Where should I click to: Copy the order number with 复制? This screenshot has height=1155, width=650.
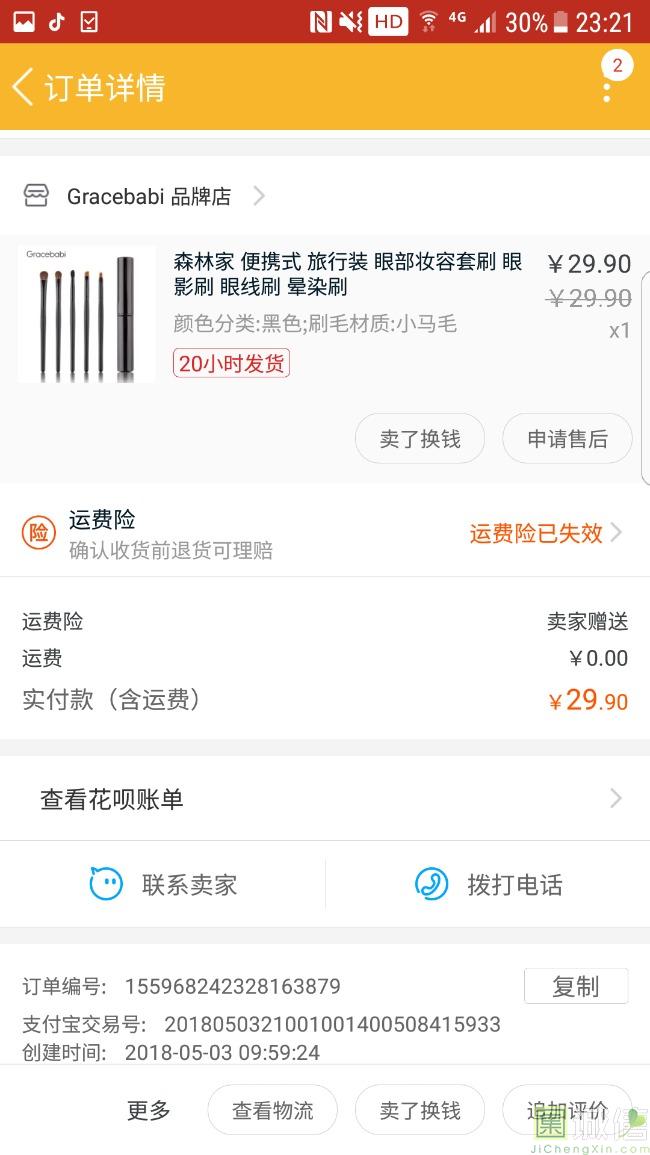(x=576, y=986)
